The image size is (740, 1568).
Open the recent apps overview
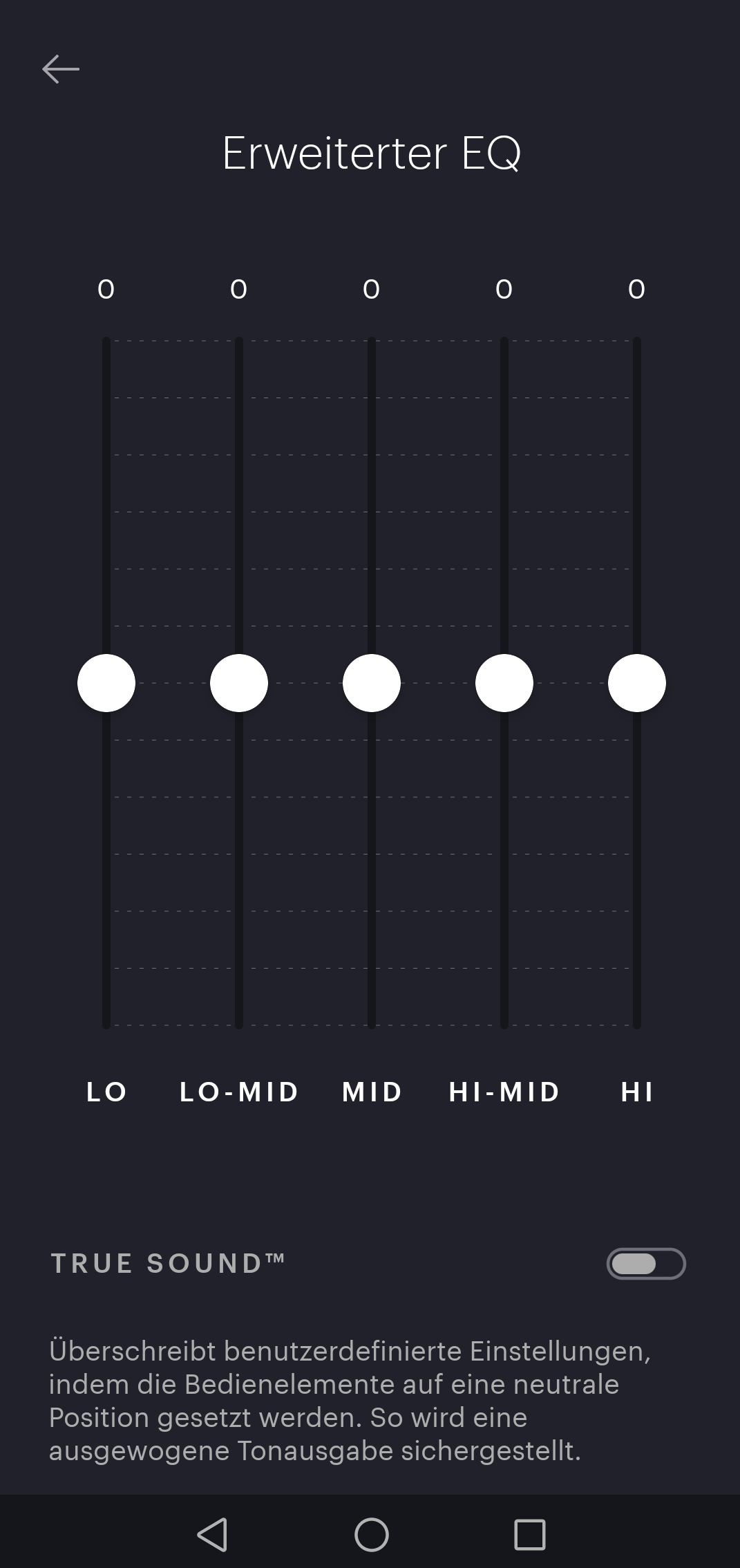pos(530,1535)
